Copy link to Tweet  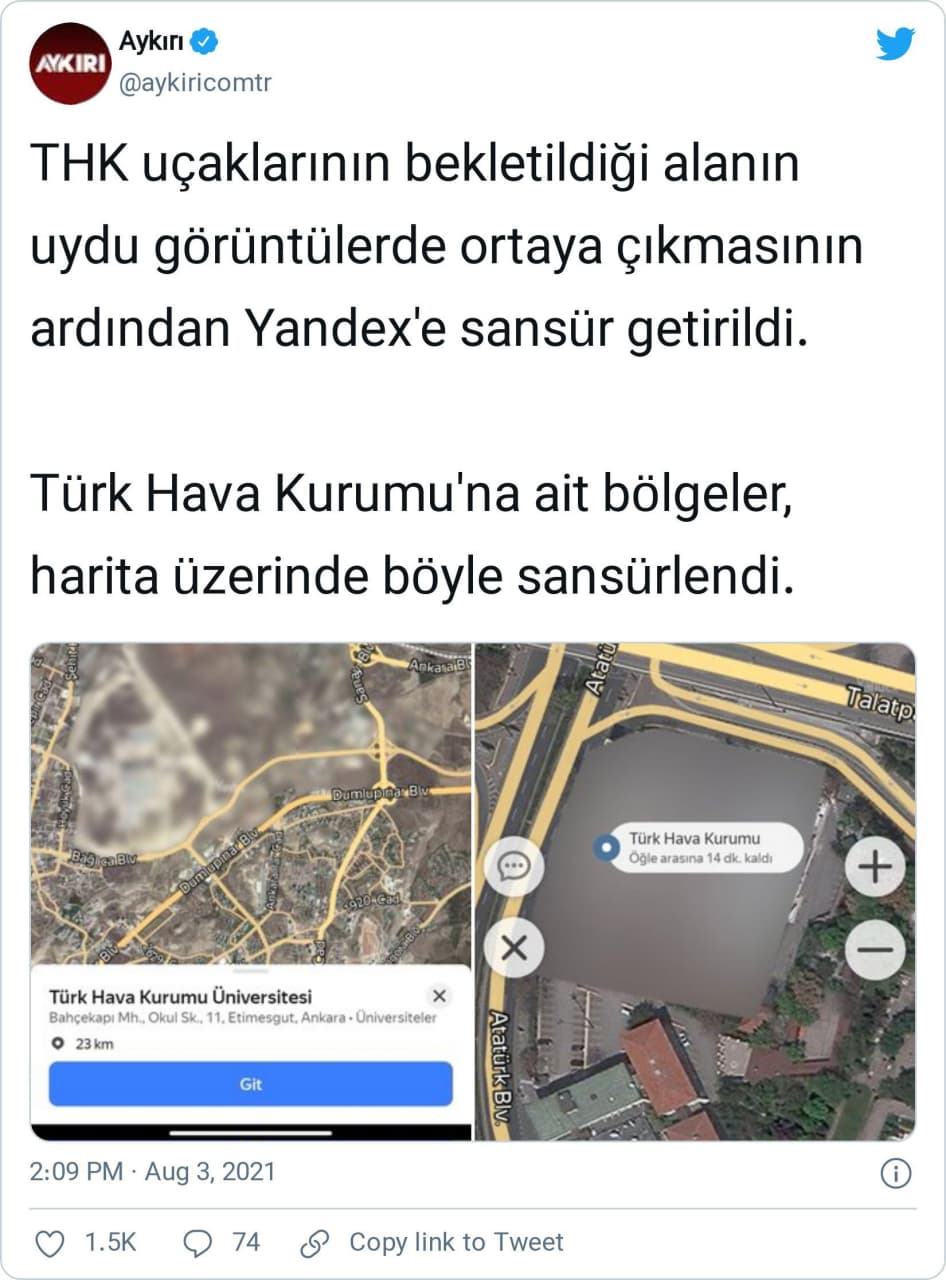(432, 1243)
